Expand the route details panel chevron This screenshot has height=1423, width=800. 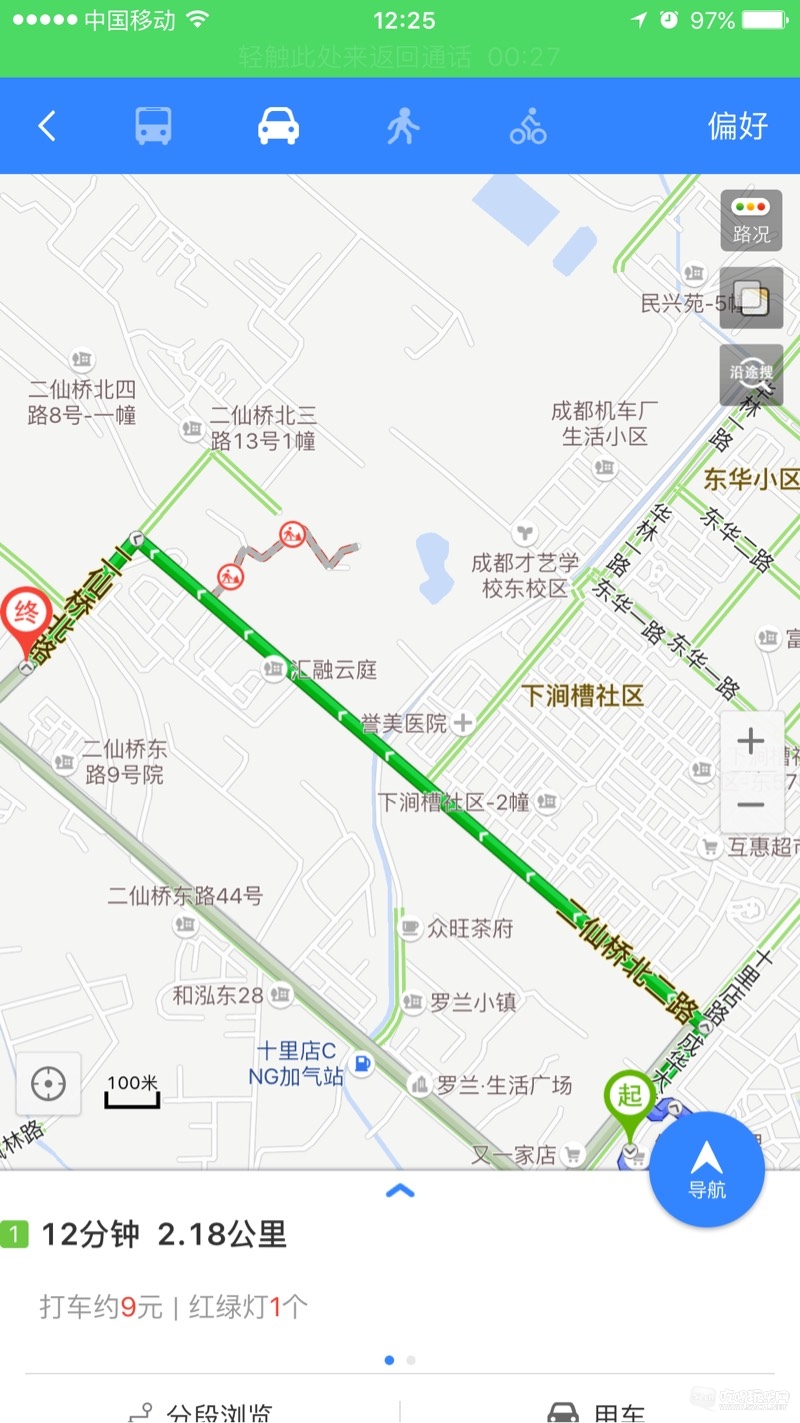(x=400, y=1190)
